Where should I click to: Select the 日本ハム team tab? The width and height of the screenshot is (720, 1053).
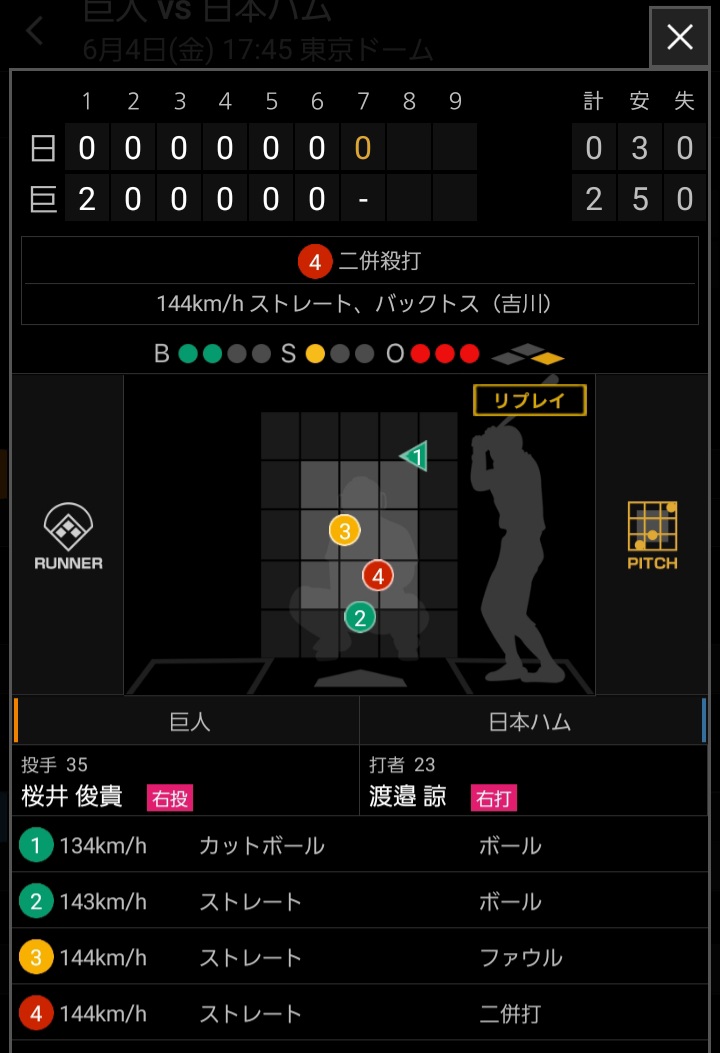530,721
